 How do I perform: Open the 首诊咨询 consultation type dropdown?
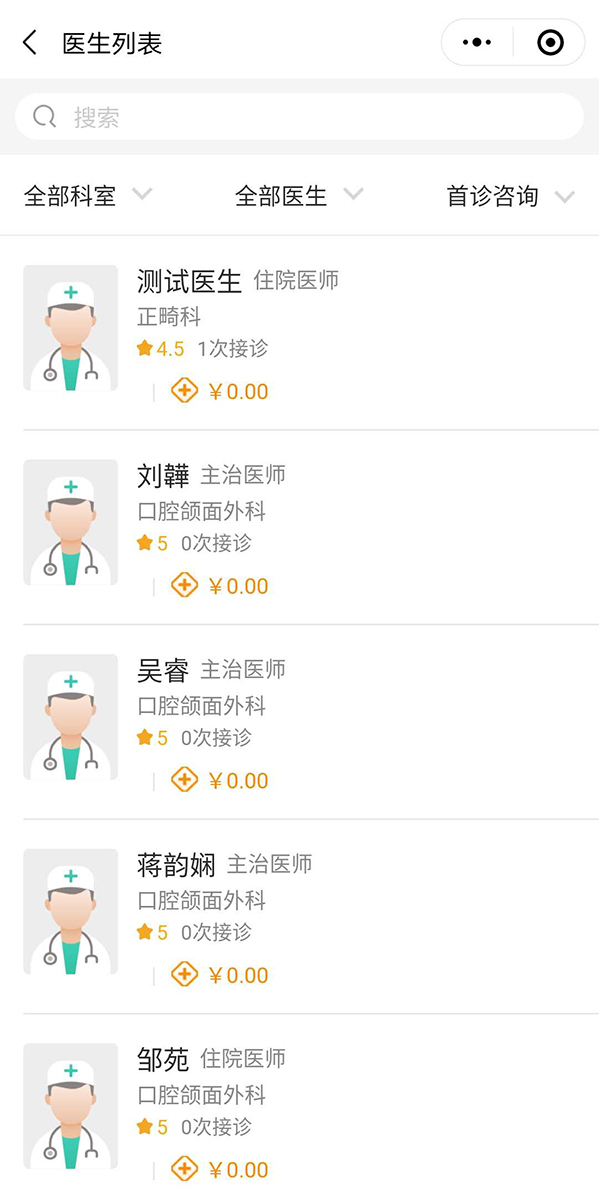click(510, 196)
